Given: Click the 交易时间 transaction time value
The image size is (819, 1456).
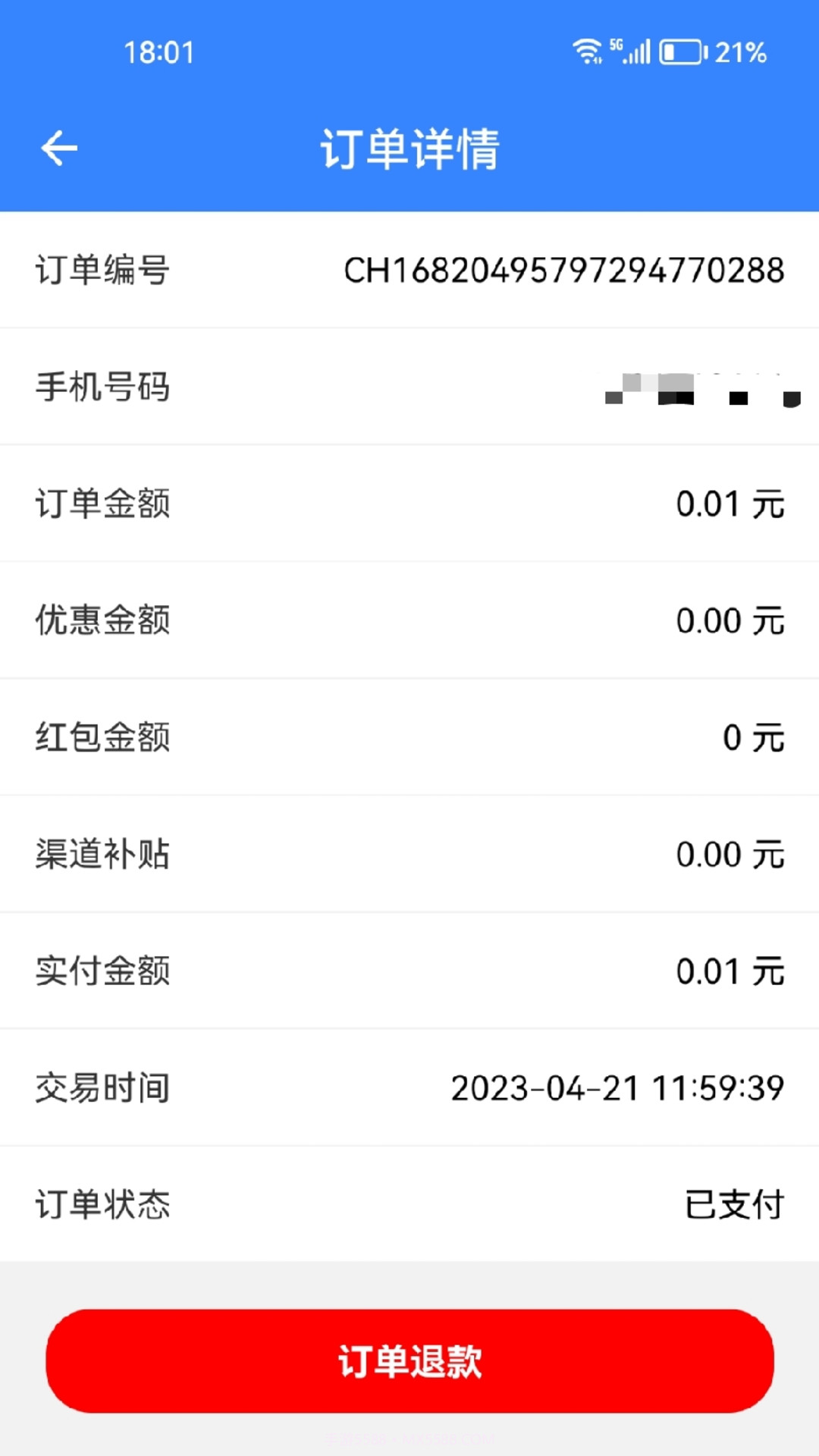Looking at the screenshot, I should point(617,1087).
